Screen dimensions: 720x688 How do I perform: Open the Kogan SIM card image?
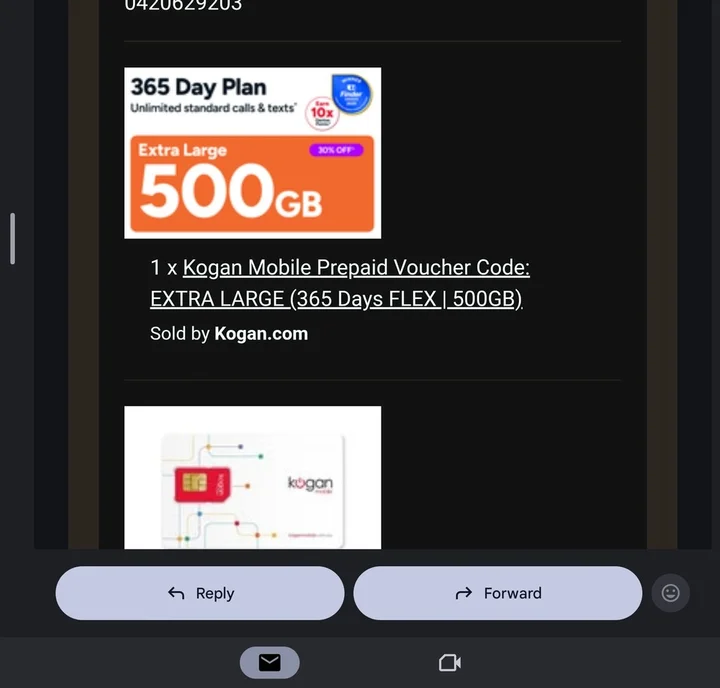tap(252, 478)
